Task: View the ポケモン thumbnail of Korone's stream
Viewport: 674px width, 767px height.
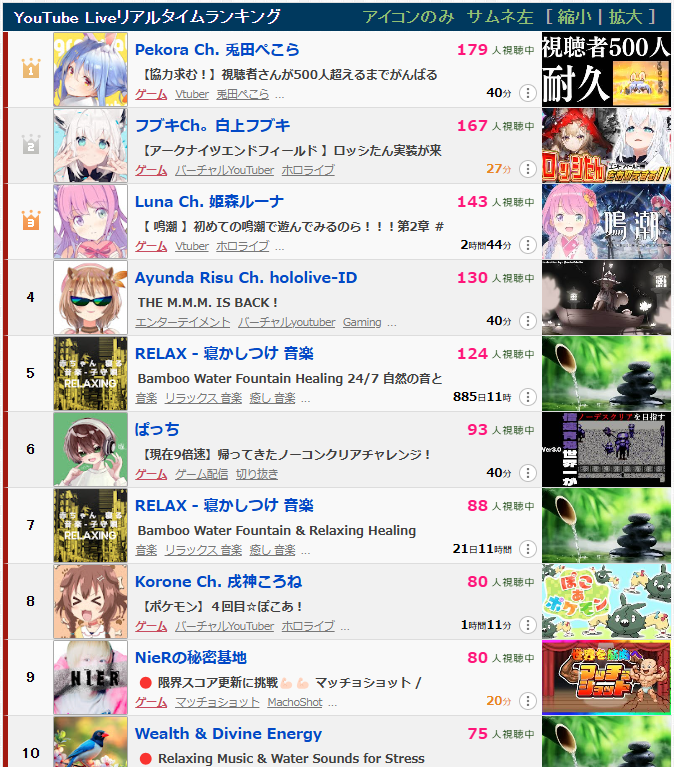Action: (606, 601)
